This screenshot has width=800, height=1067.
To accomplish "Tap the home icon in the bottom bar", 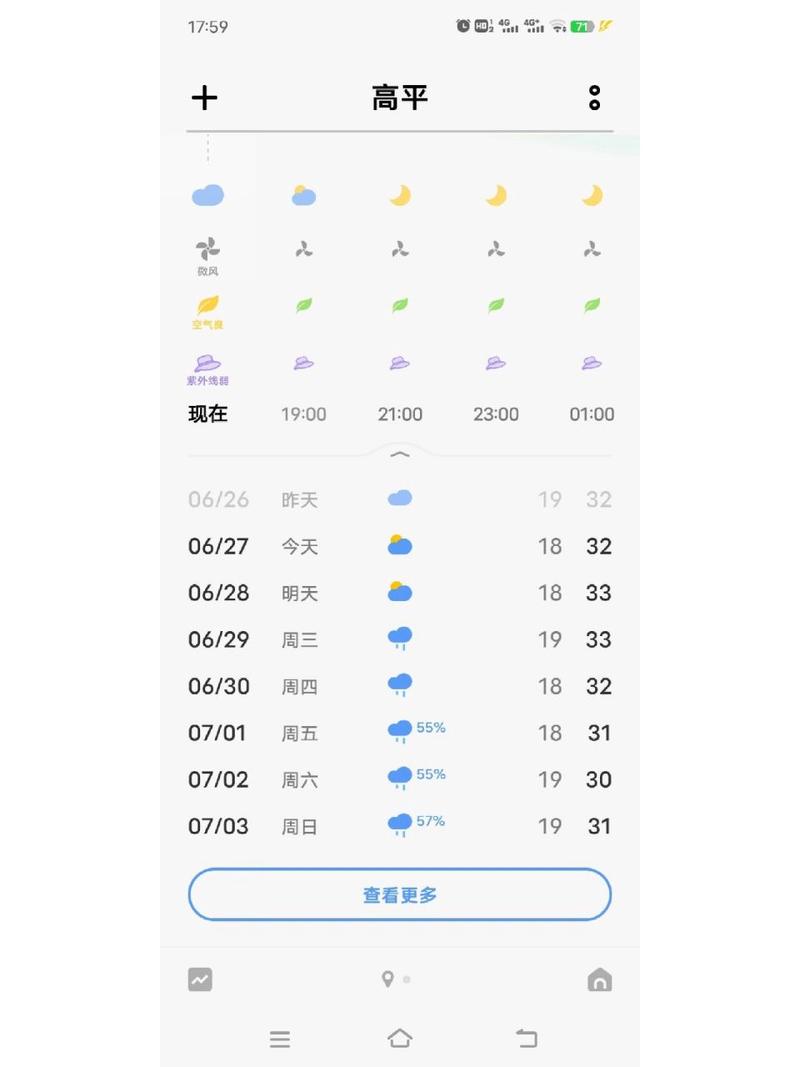I will coord(598,979).
